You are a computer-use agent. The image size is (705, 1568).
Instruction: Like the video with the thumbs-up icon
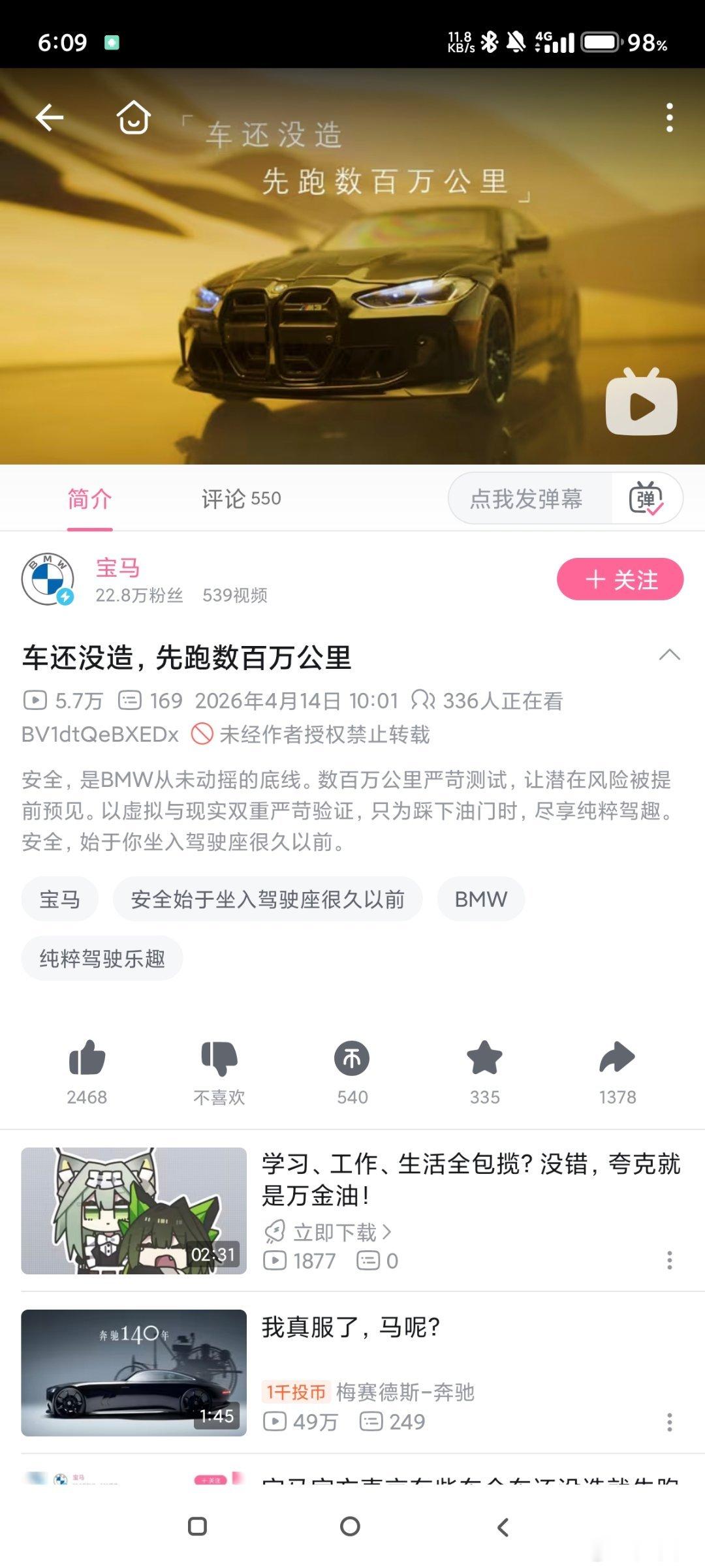pyautogui.click(x=88, y=1058)
